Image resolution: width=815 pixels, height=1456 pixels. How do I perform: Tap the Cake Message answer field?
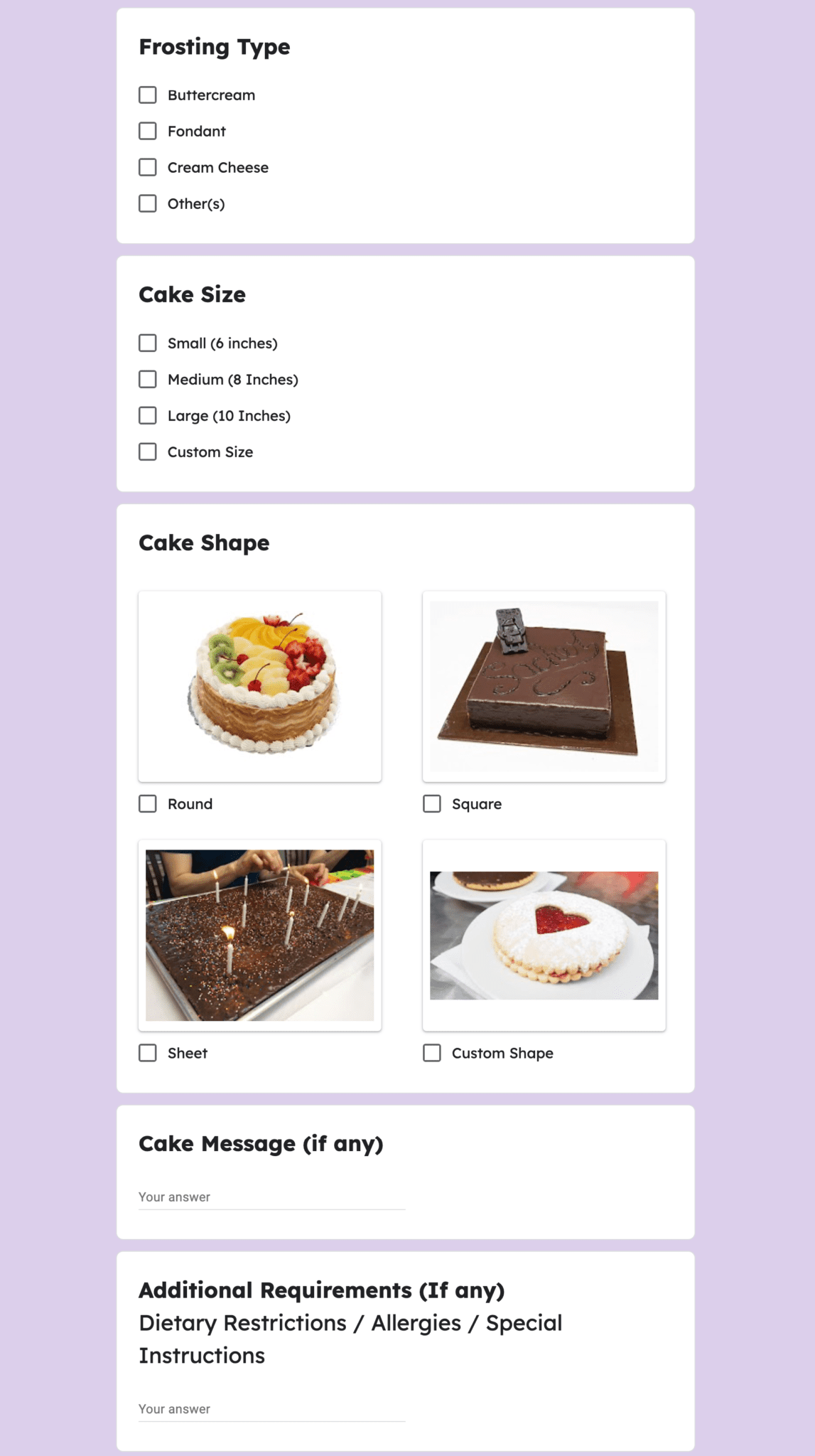[271, 1197]
